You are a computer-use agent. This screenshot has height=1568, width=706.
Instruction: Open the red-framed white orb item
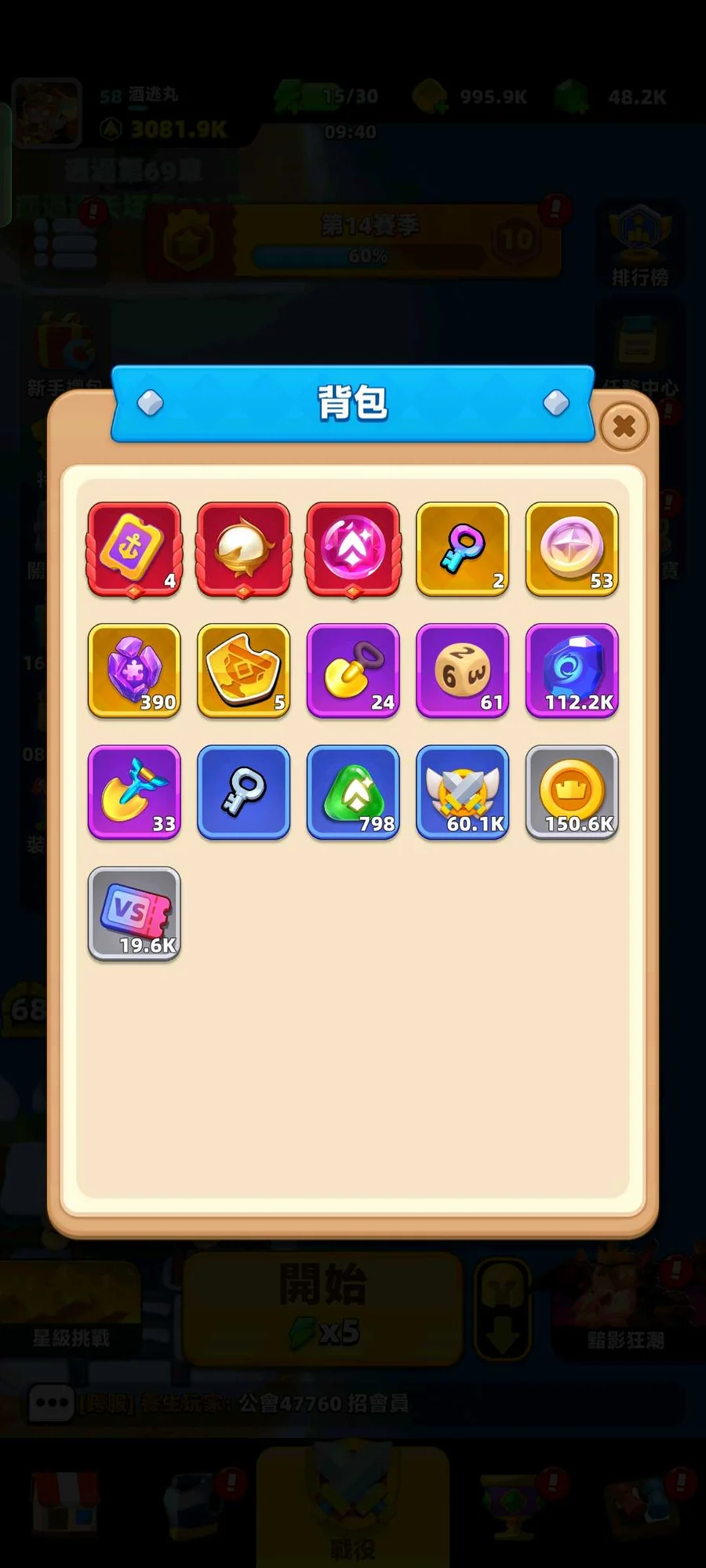[243, 550]
